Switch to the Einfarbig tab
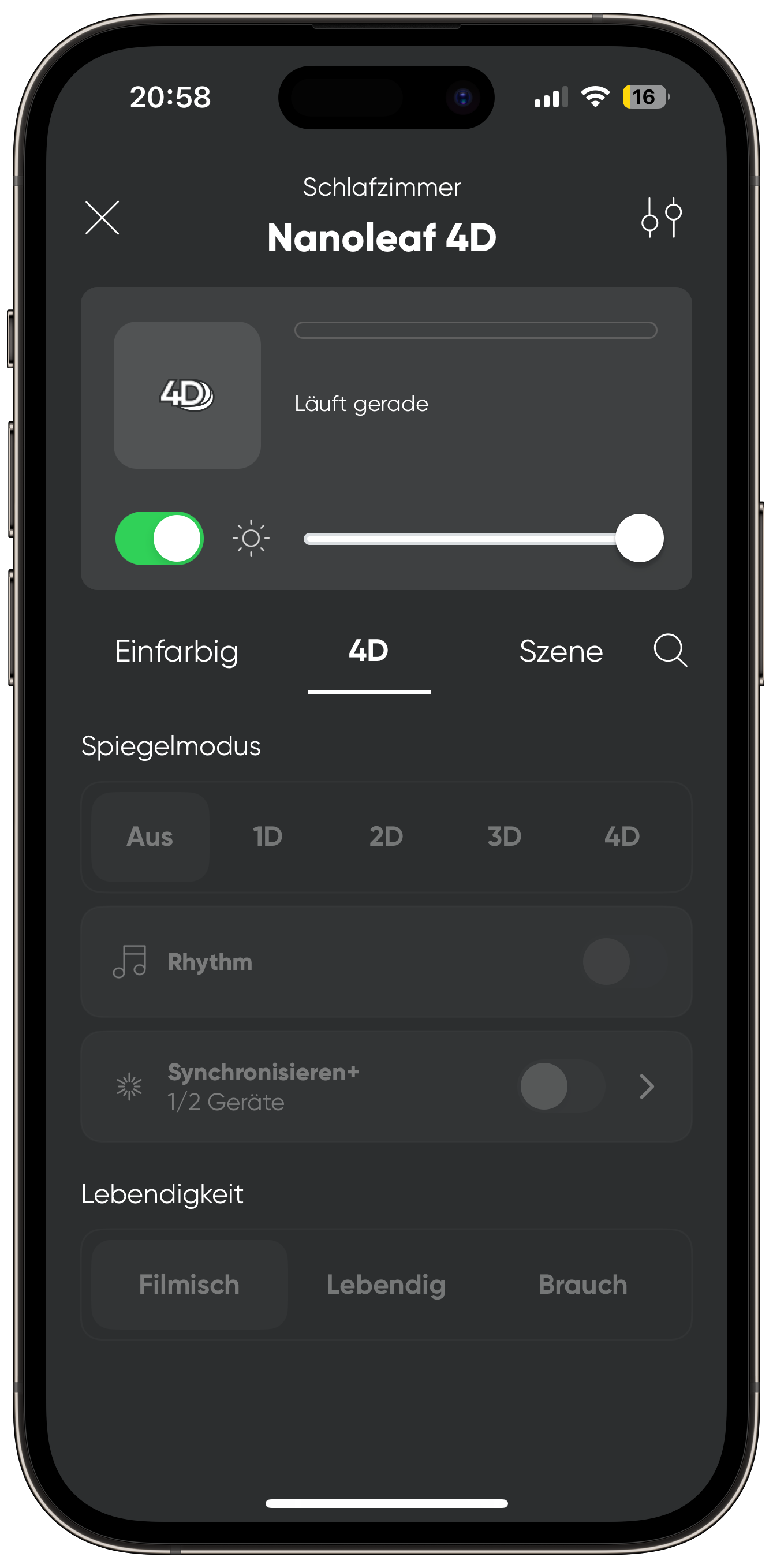 (177, 651)
